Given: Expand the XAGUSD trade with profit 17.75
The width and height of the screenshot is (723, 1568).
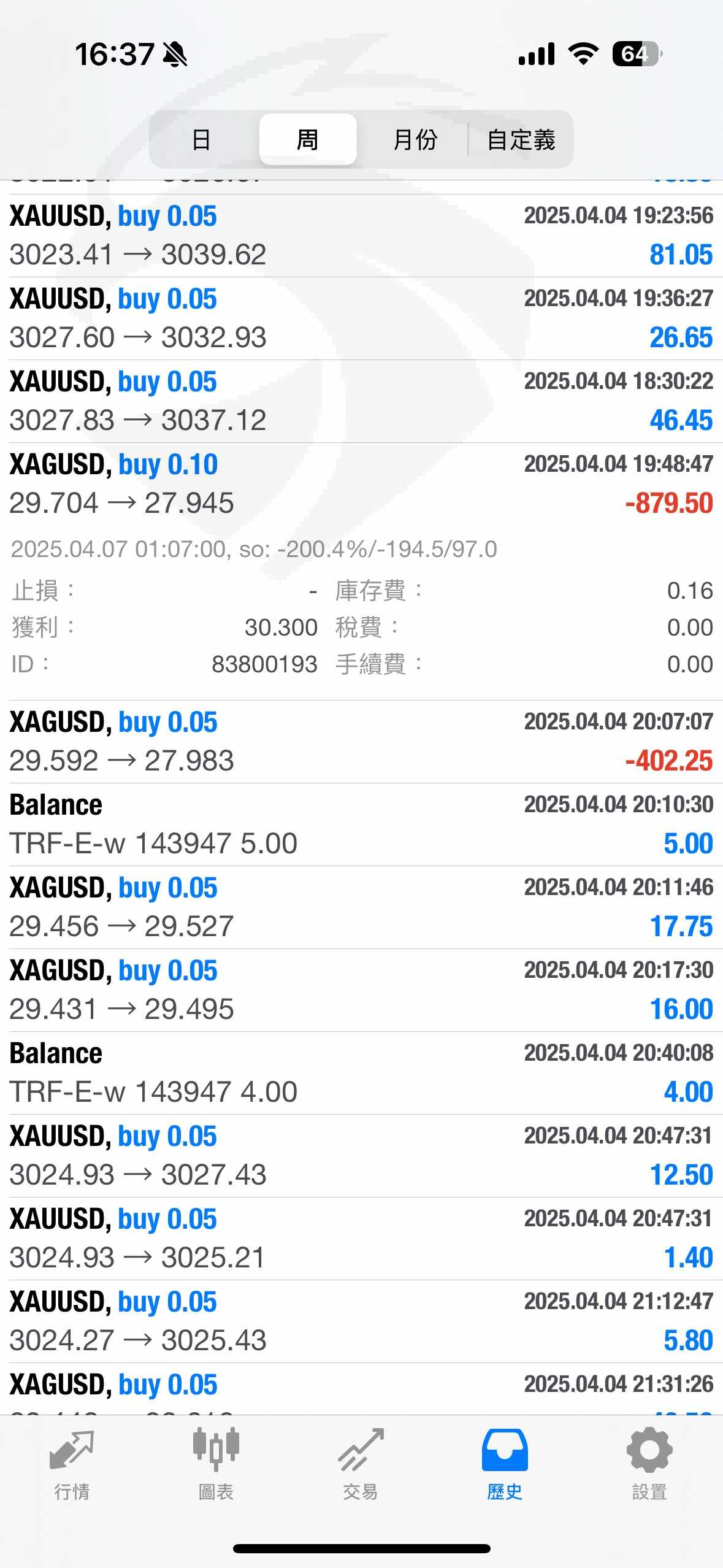Looking at the screenshot, I should tap(361, 907).
